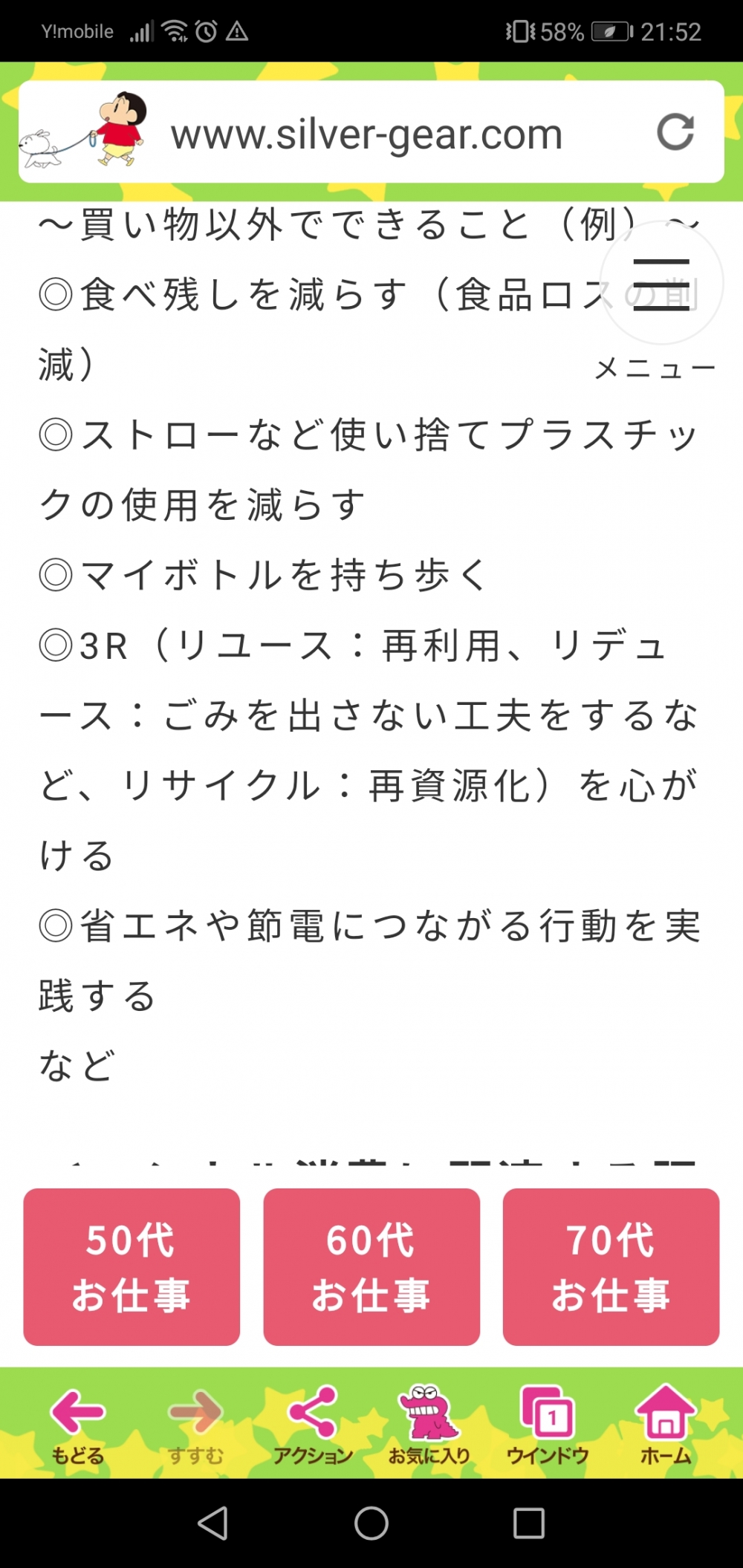Select the 60代 お仕事 button
Screen dimensions: 743x1568
pos(371,1267)
